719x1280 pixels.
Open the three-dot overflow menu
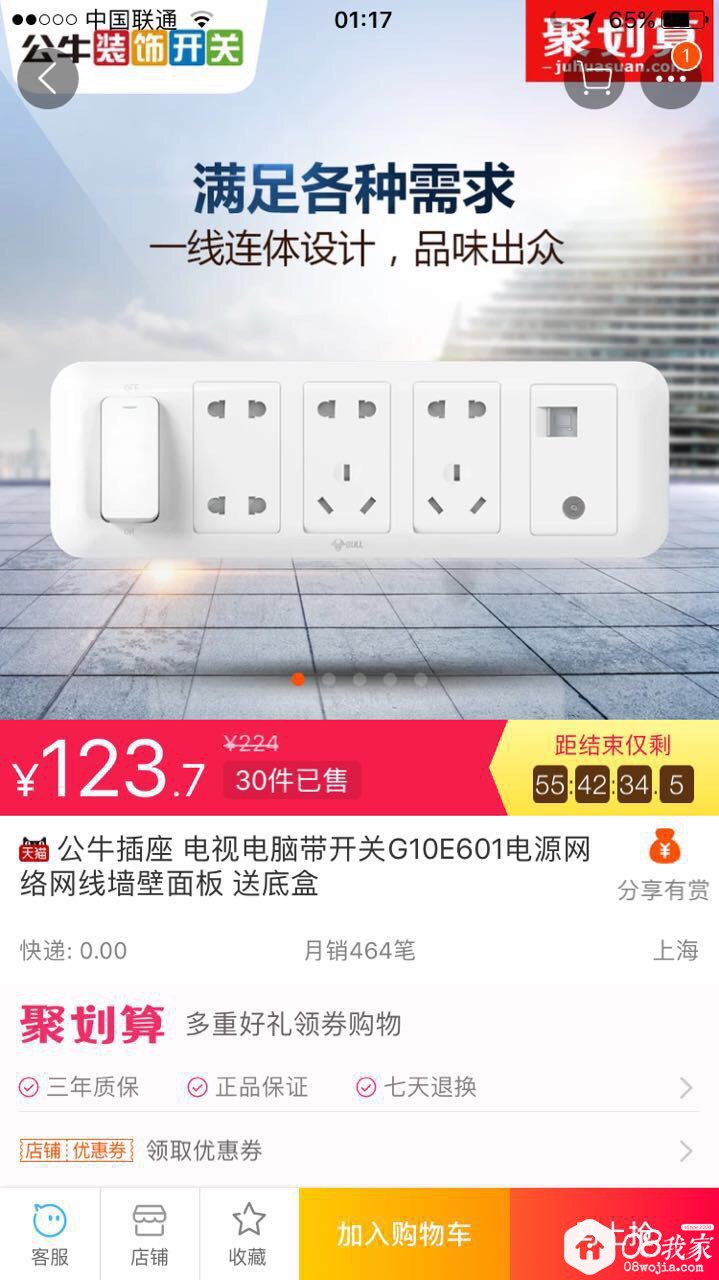pos(671,78)
